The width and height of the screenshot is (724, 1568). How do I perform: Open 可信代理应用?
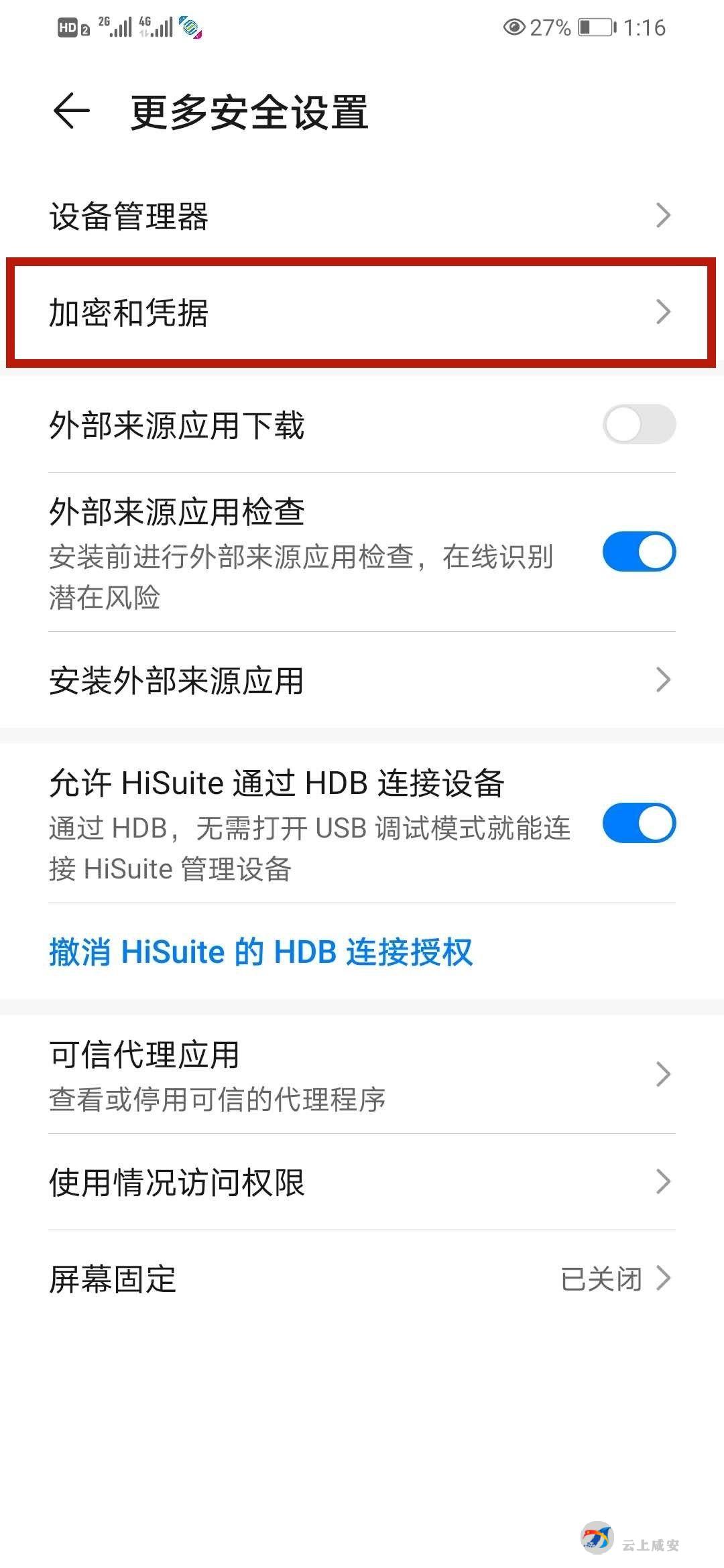click(x=362, y=1074)
